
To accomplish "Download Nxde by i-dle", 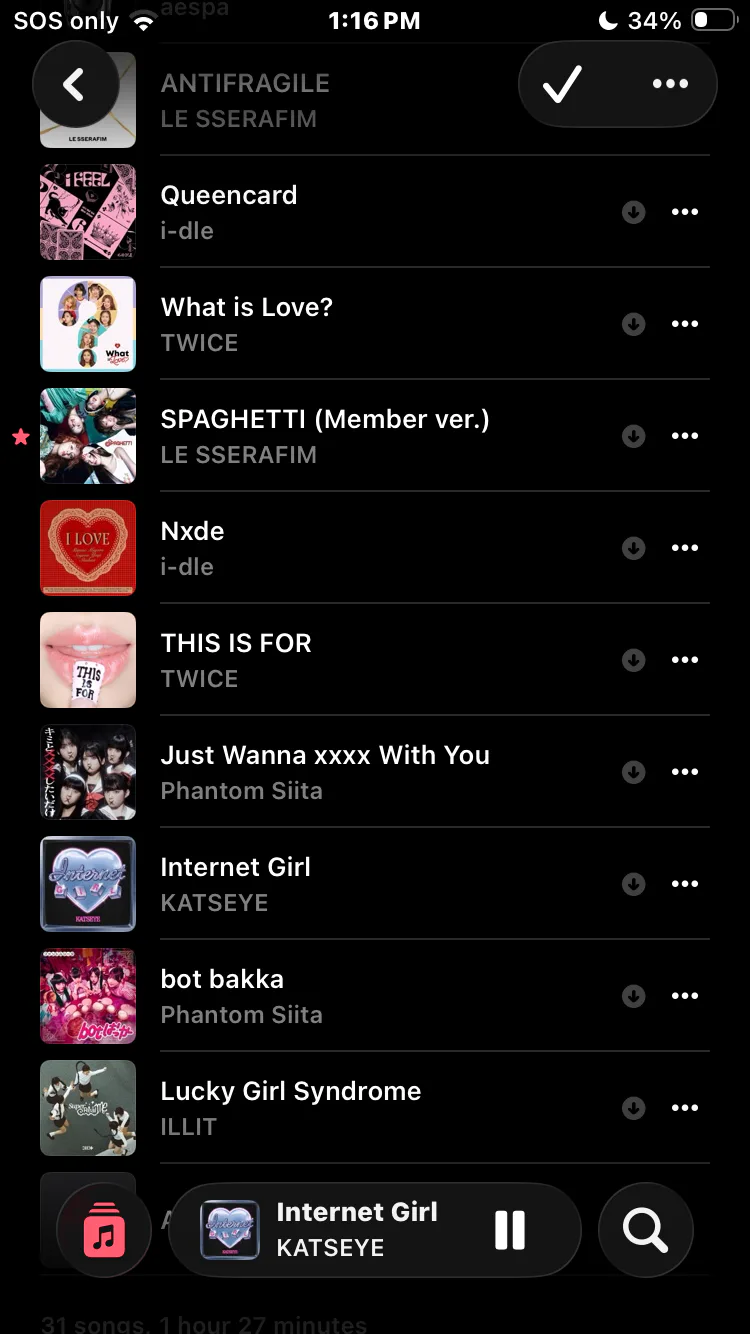I will (x=633, y=548).
